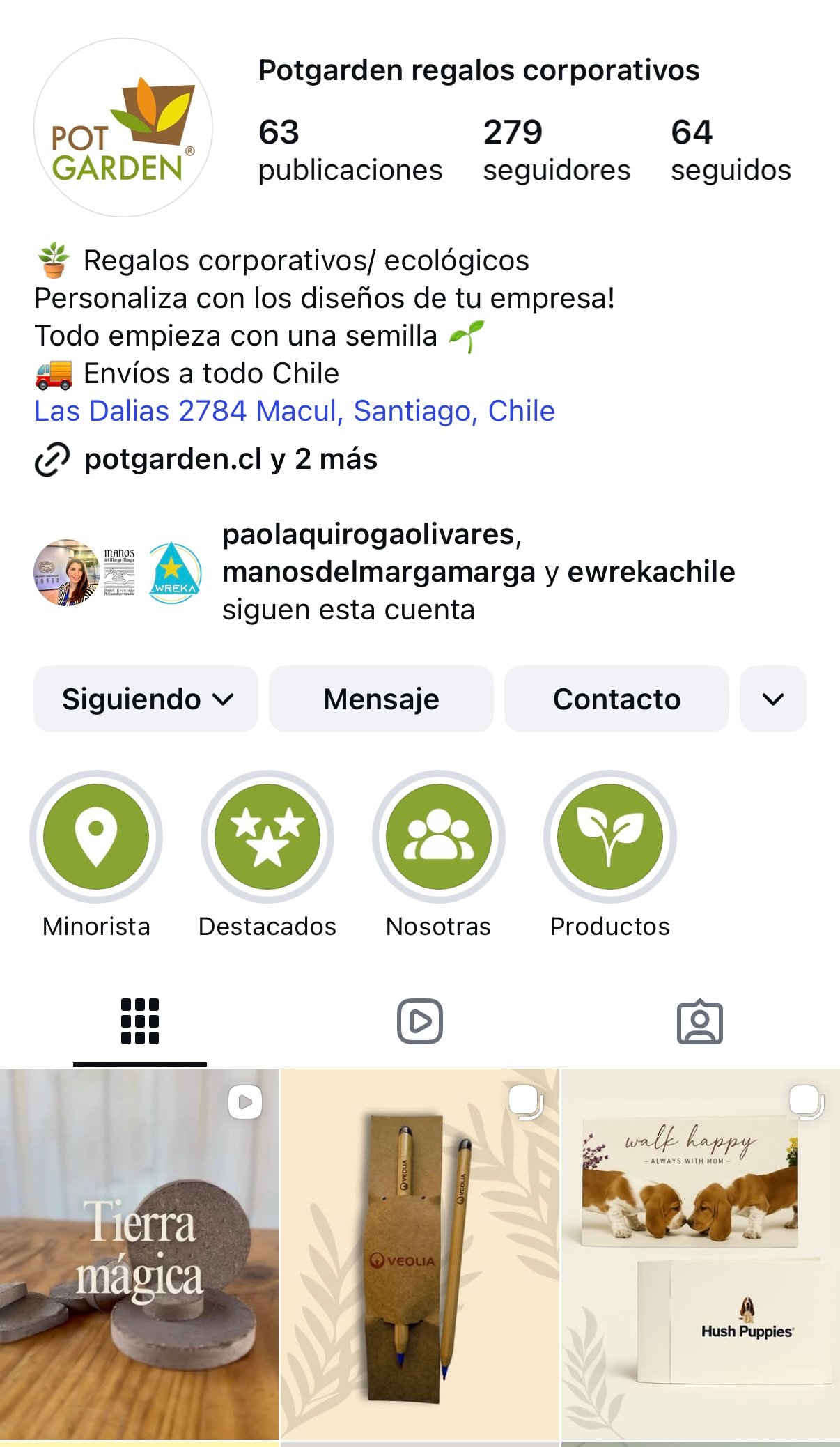The image size is (840, 1447).
Task: Switch to the Reels tab
Action: [x=420, y=1021]
